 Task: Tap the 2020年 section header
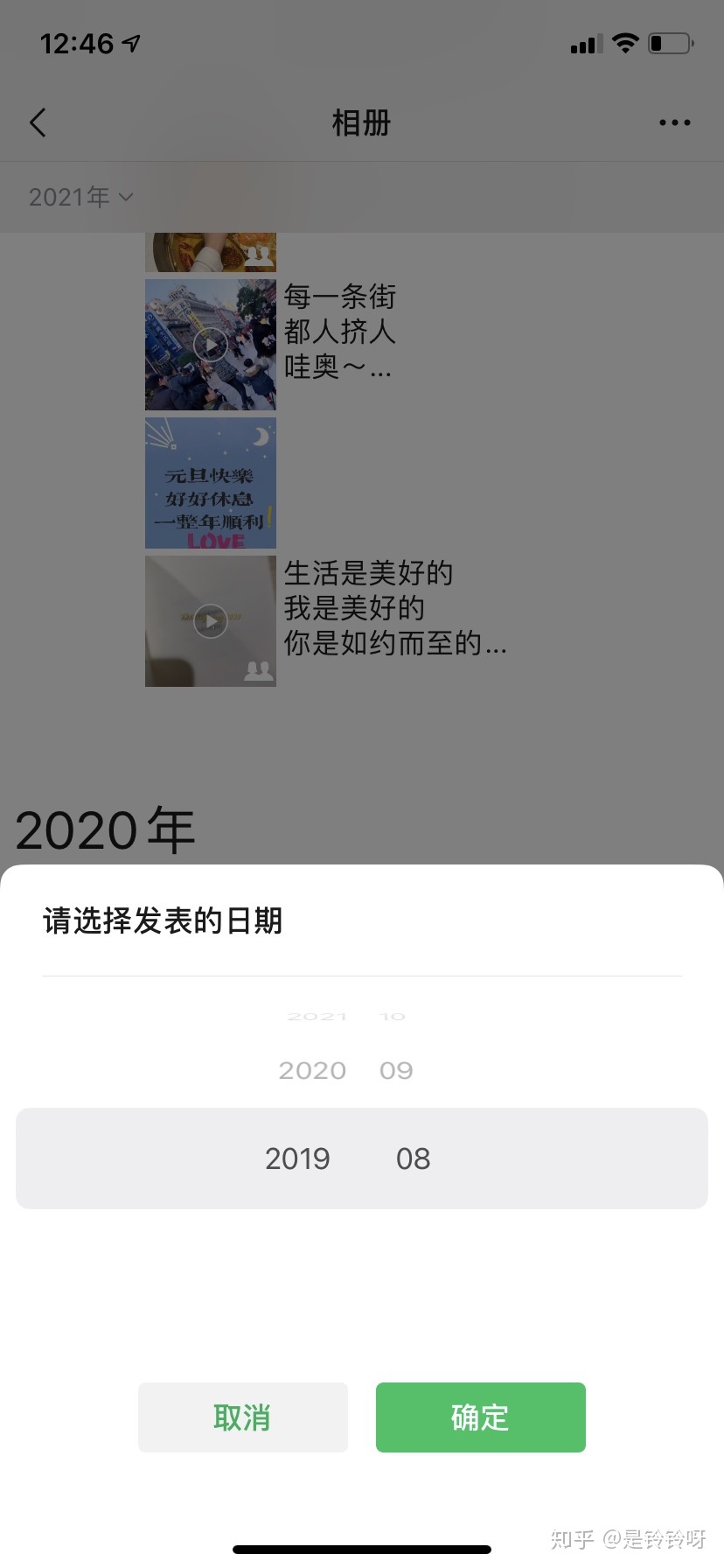pos(104,829)
